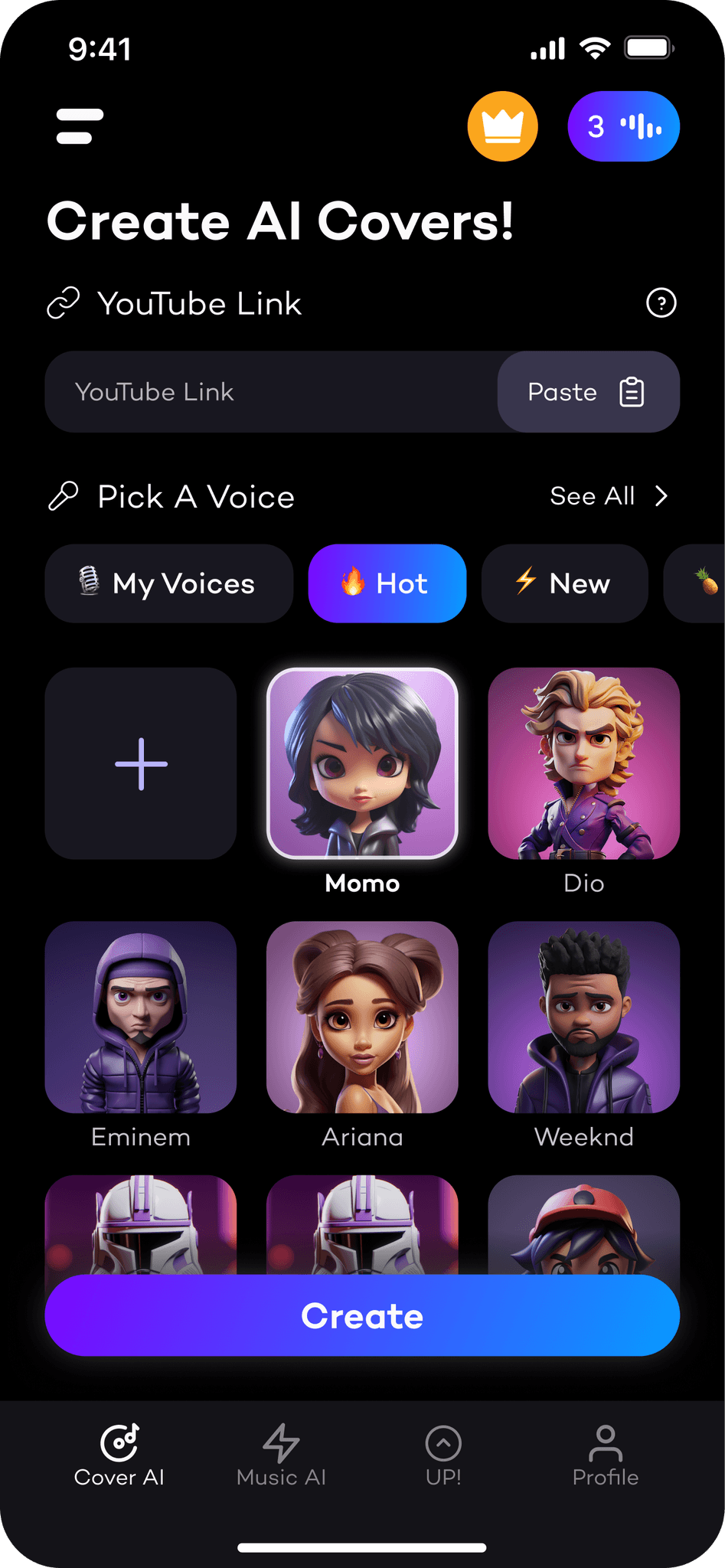
Task: Open the credits counter button
Action: (x=623, y=126)
